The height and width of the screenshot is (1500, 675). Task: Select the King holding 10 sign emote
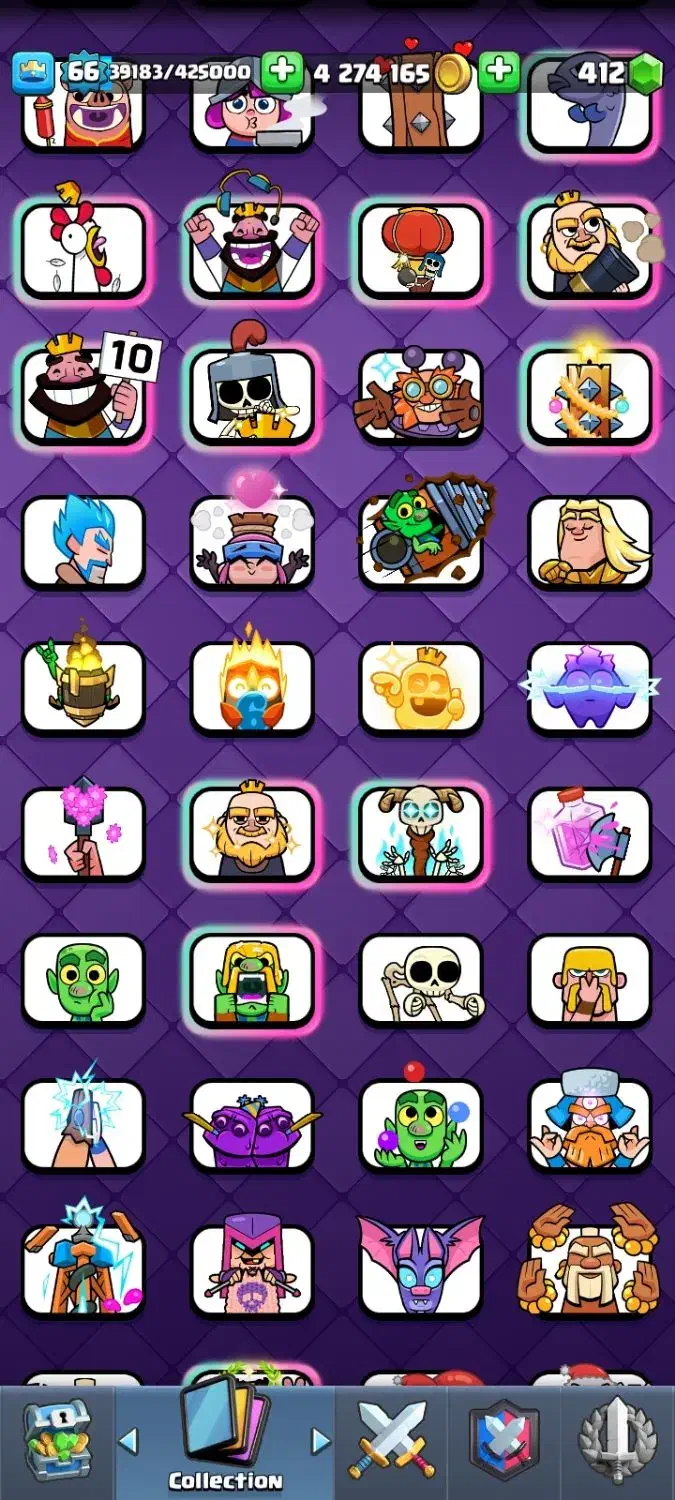pos(84,393)
